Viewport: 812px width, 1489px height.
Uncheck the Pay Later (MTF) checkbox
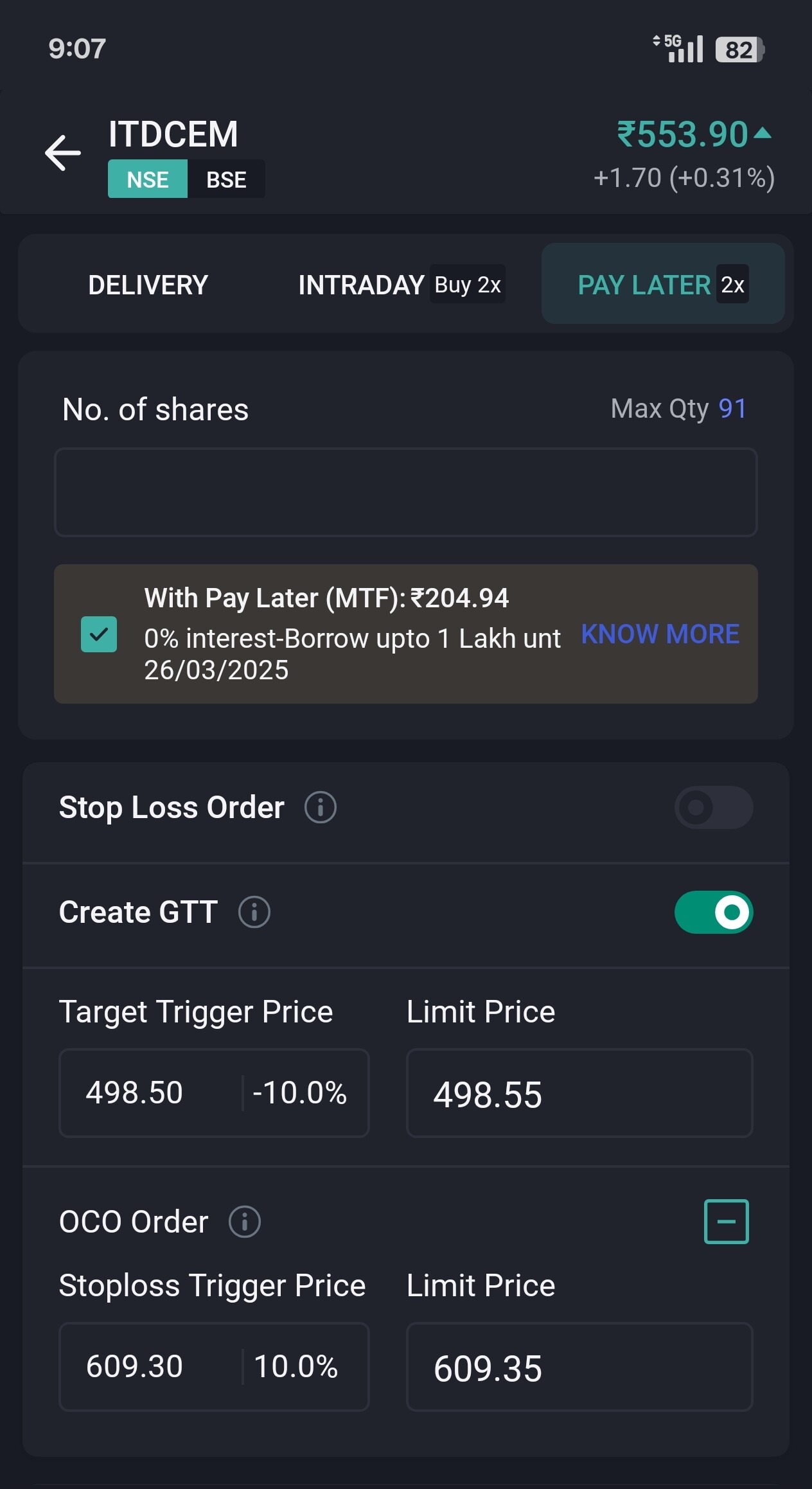99,634
